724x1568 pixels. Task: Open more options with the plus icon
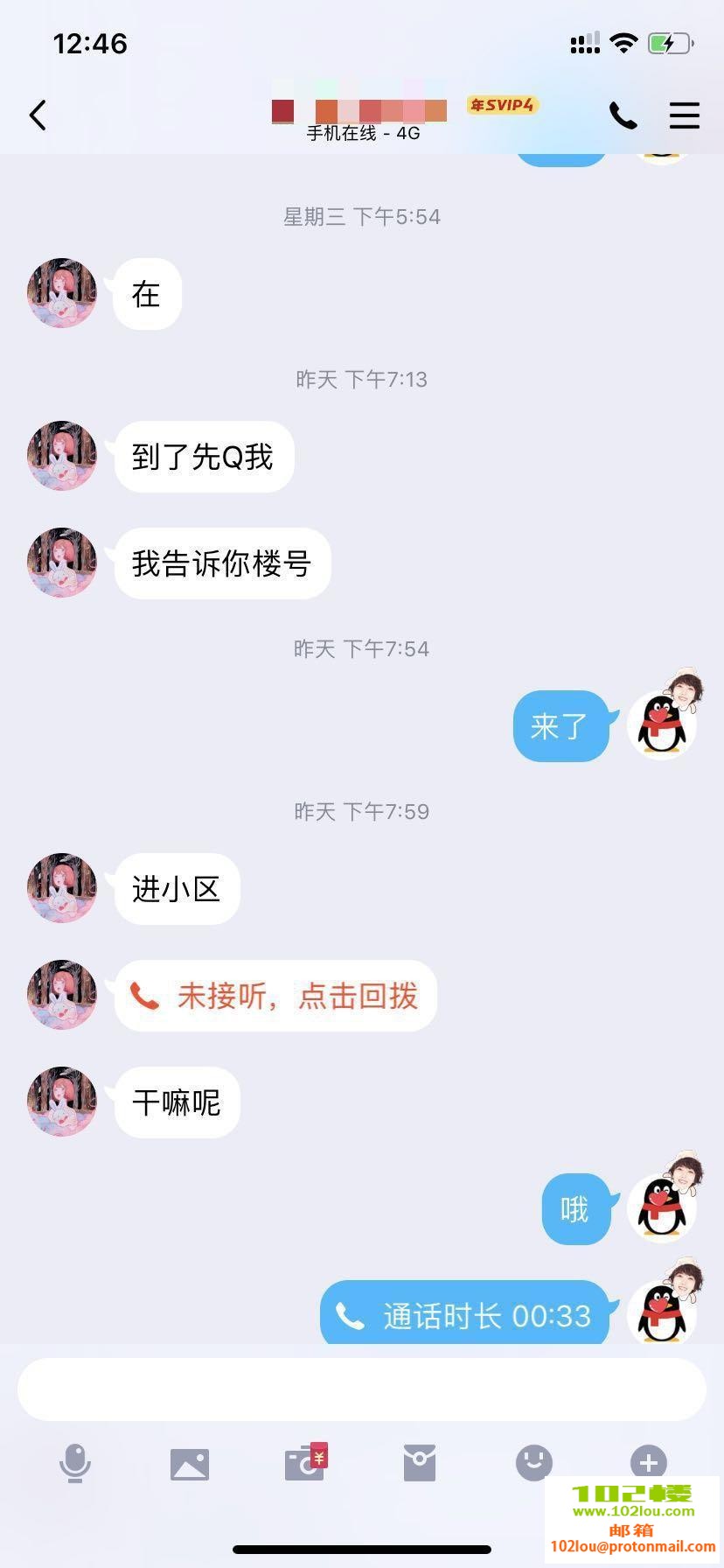[648, 1461]
